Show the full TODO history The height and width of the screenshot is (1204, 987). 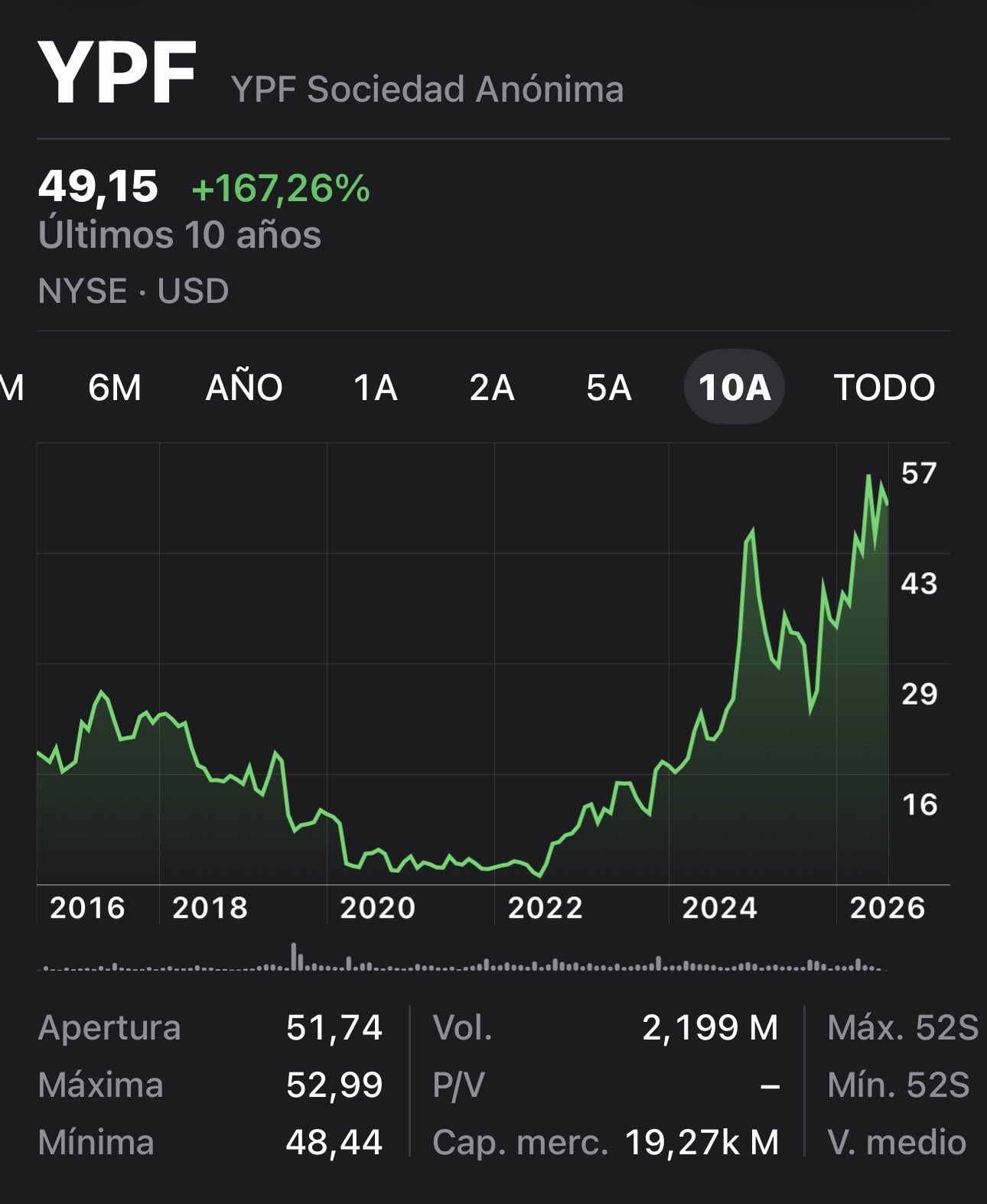point(884,387)
